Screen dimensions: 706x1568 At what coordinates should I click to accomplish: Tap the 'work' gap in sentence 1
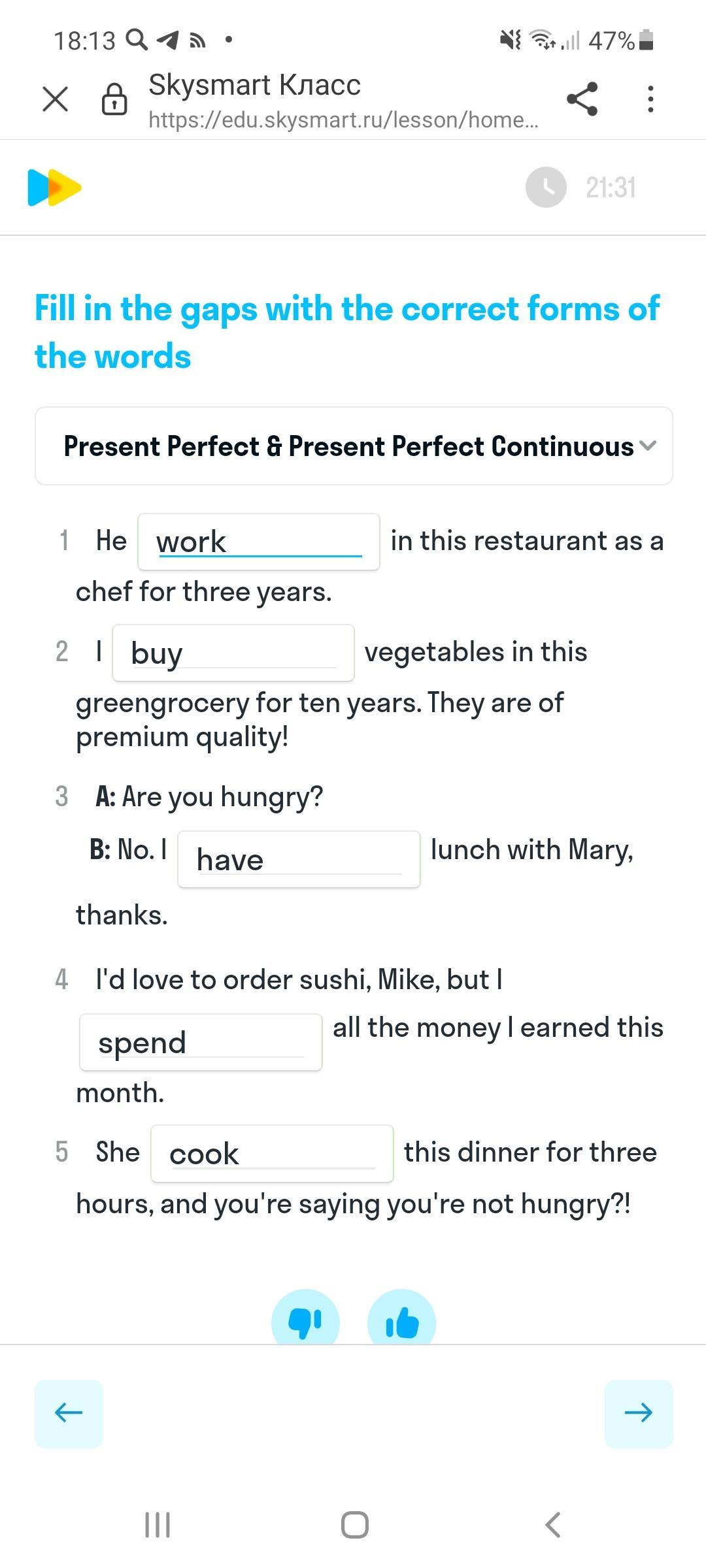pyautogui.click(x=258, y=542)
